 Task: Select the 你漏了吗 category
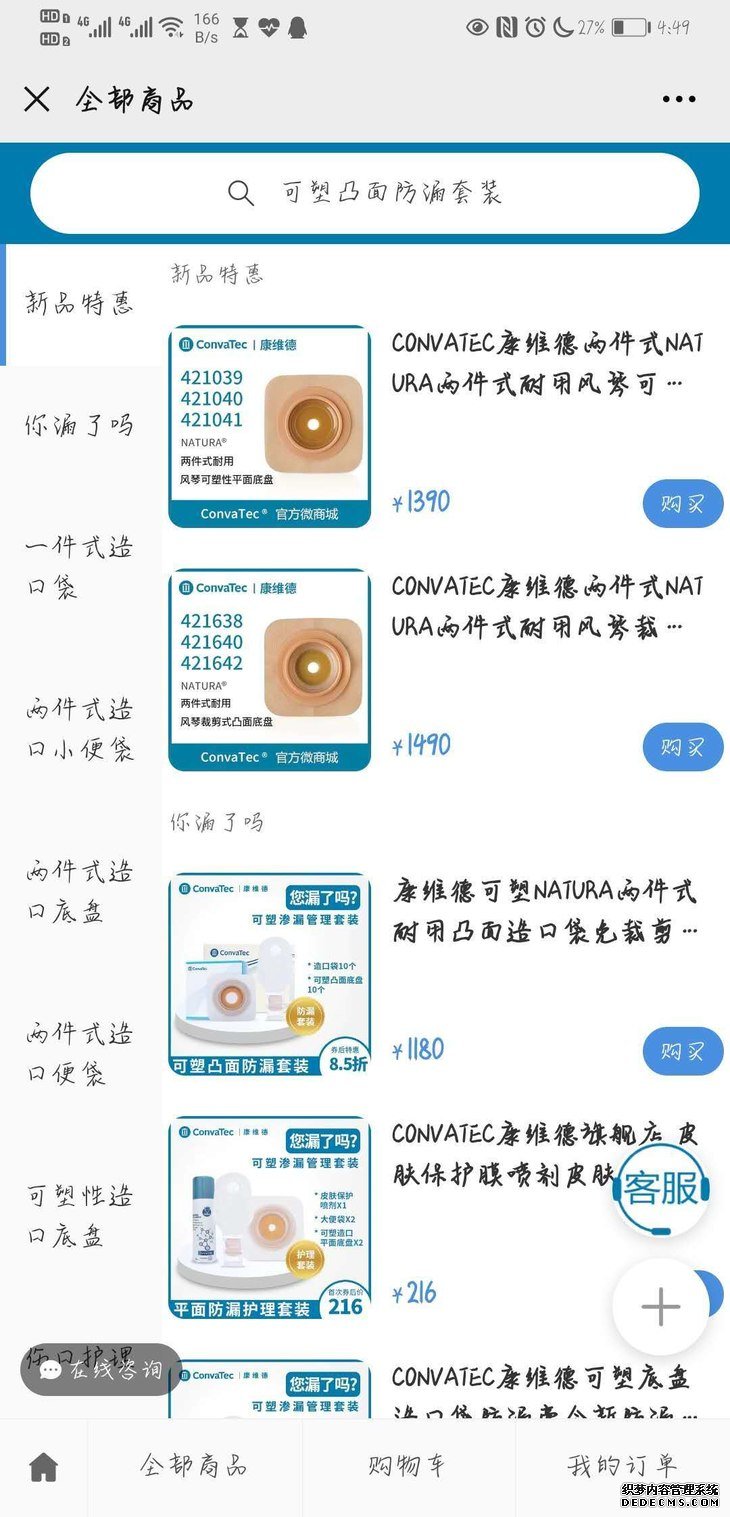pos(79,426)
